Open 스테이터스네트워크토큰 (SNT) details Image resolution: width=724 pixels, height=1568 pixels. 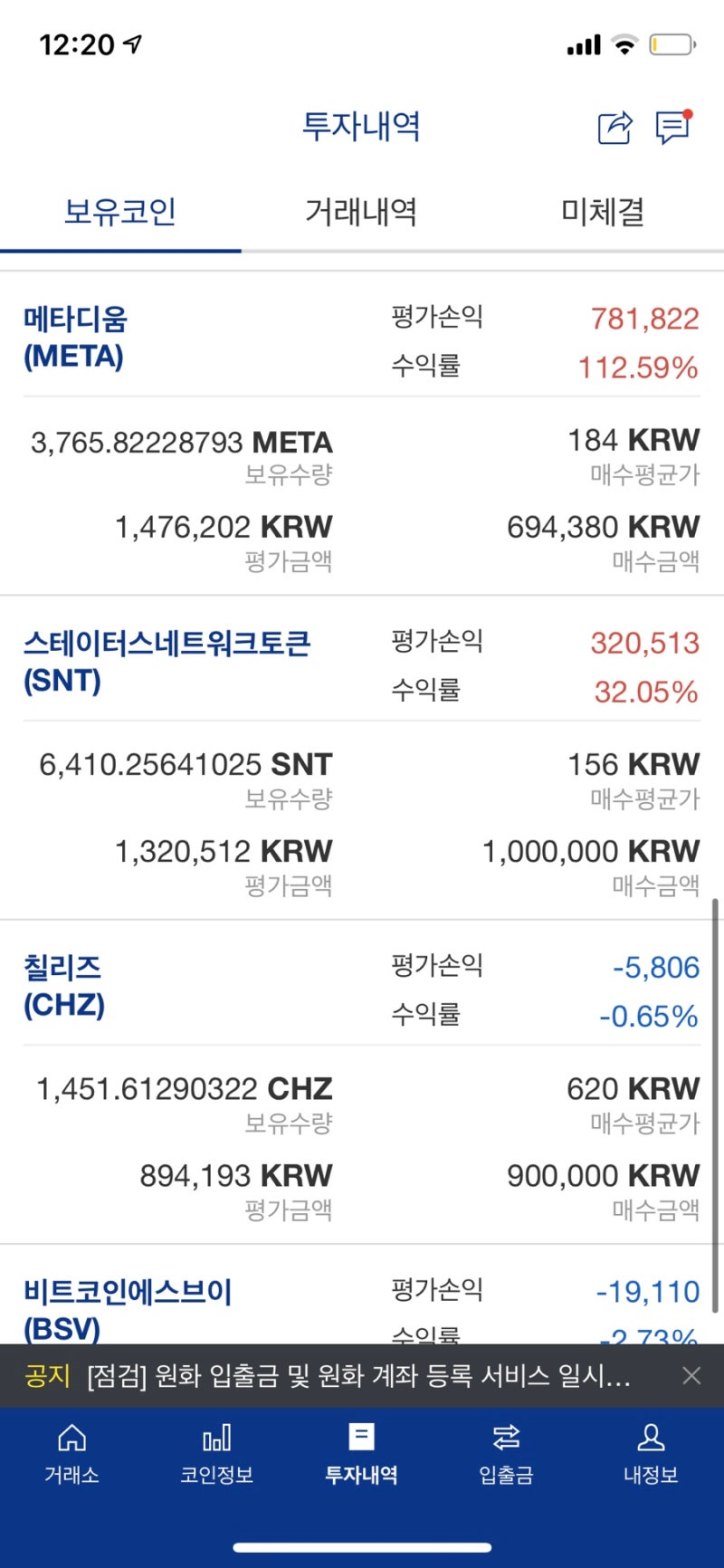click(168, 661)
